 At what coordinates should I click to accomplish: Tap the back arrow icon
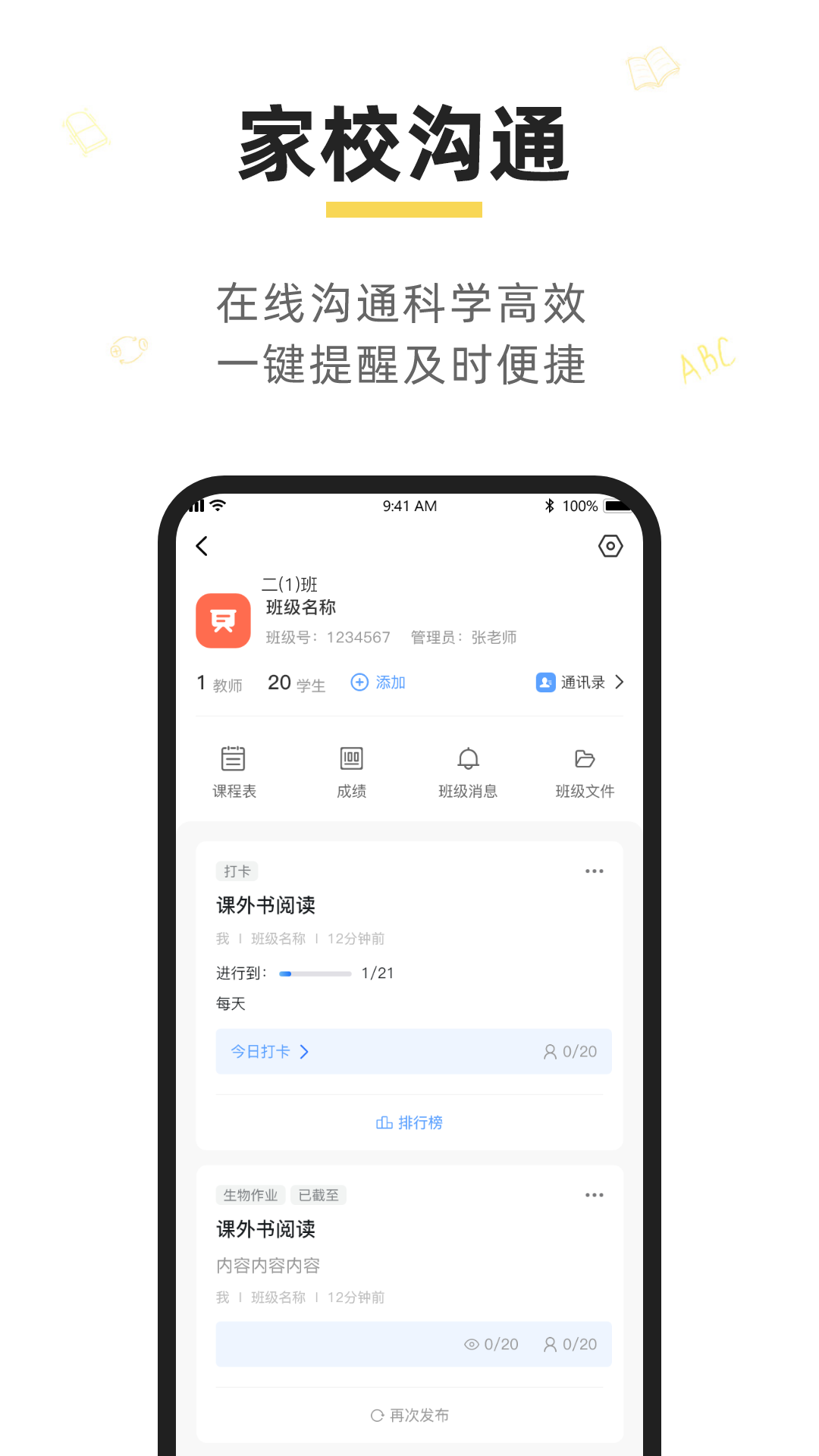pos(202,546)
